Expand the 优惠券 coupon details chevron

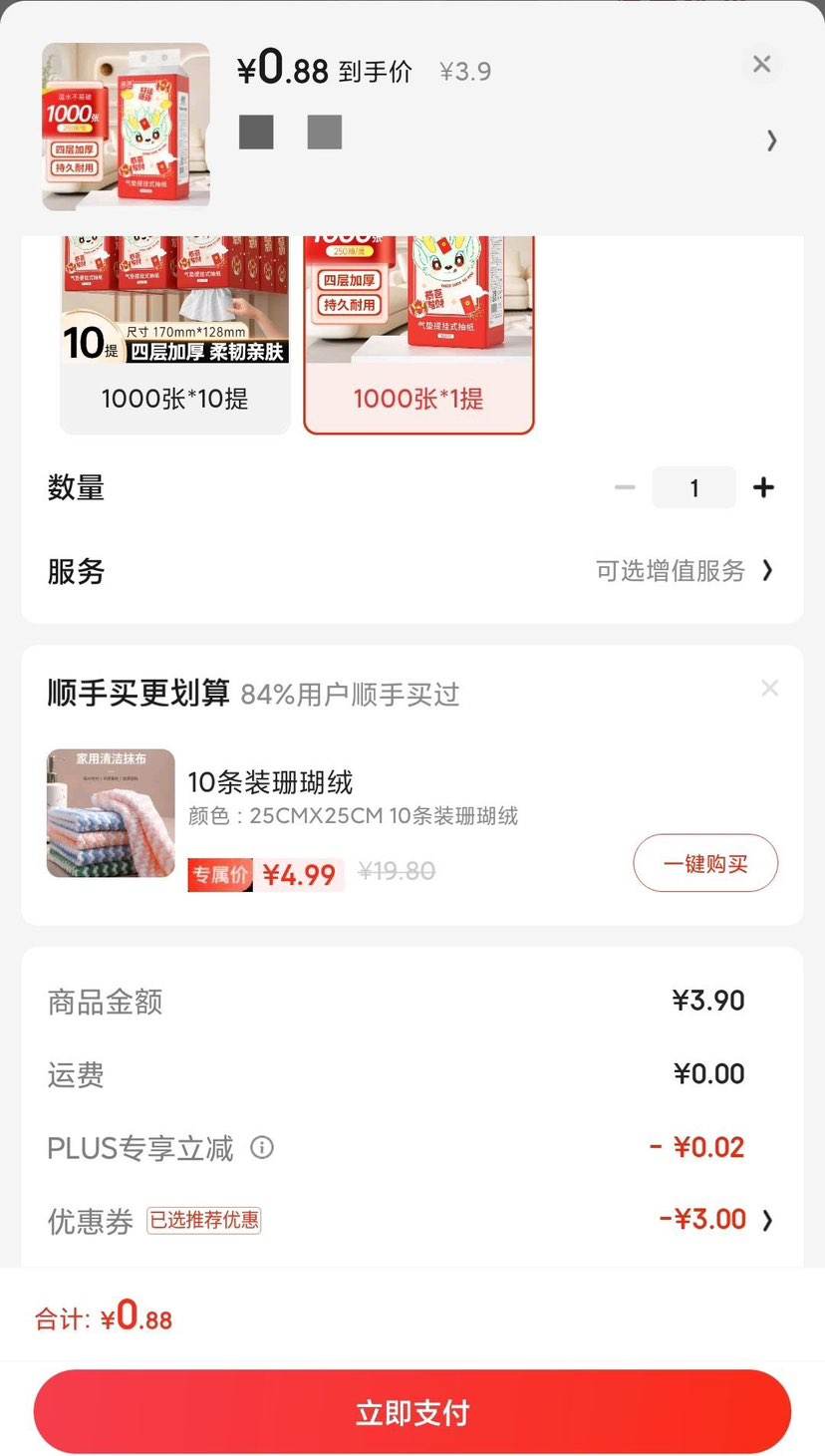click(767, 1220)
